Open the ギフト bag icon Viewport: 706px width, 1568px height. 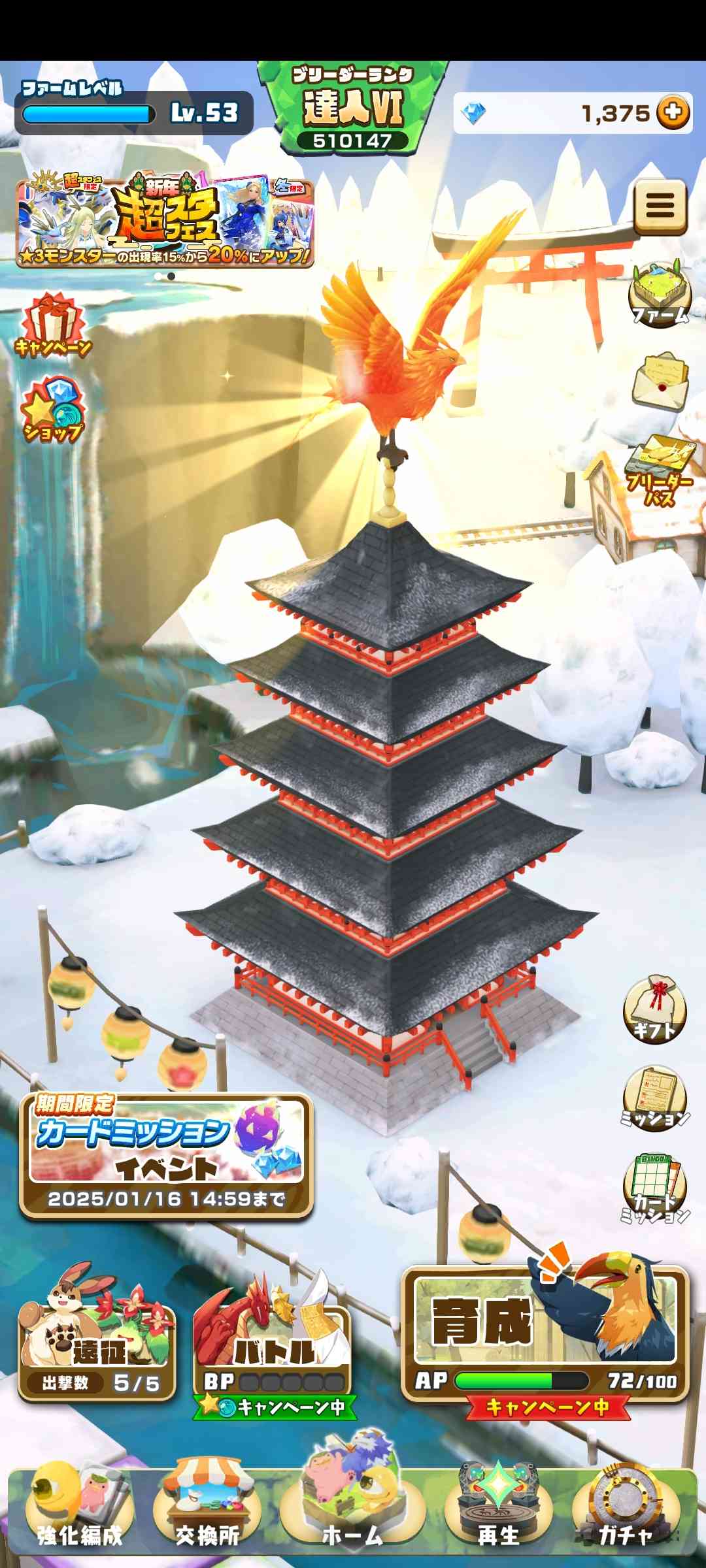(x=654, y=1009)
